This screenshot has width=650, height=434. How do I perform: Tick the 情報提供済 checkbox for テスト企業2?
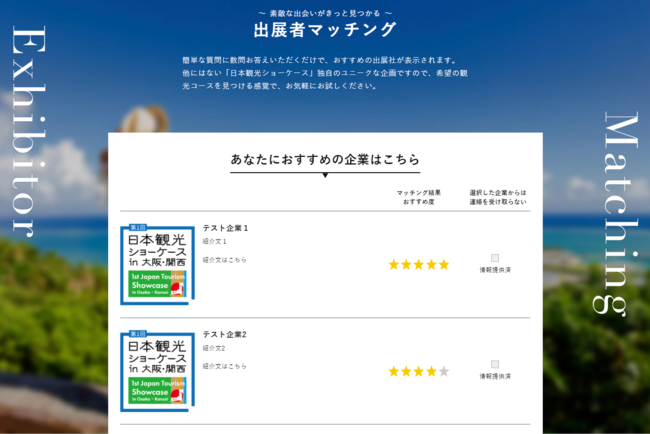click(x=494, y=364)
